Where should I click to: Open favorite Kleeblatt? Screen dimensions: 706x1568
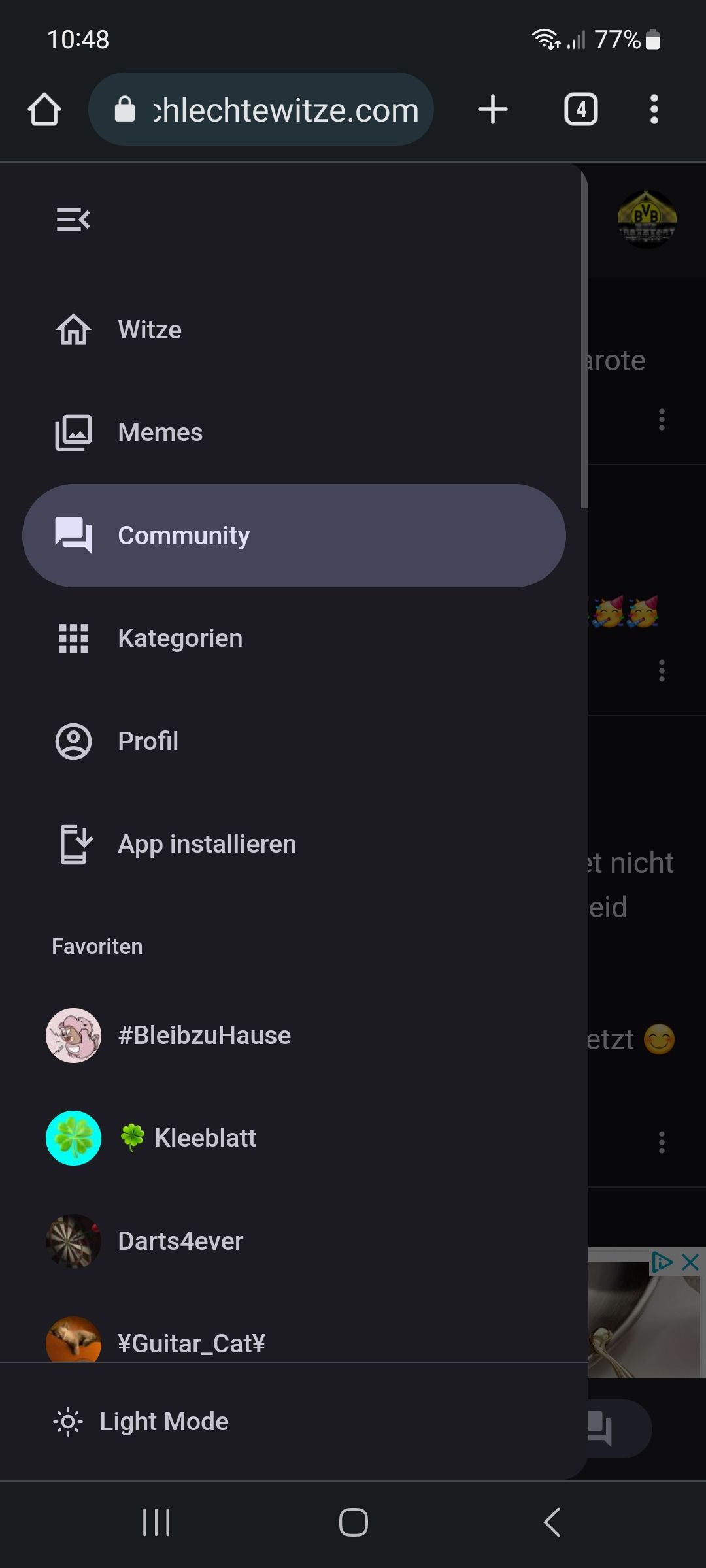tap(205, 1138)
